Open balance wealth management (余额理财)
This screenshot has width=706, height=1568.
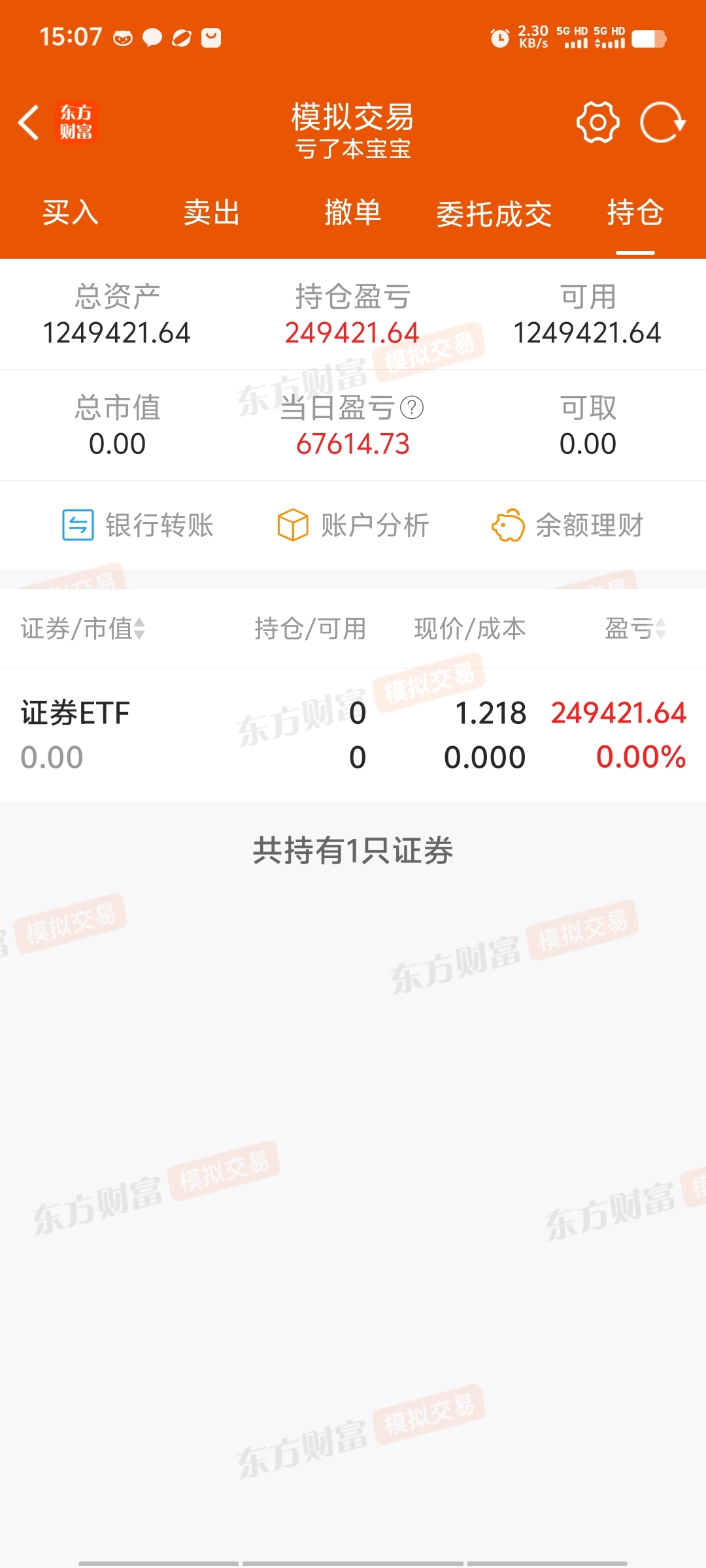(x=567, y=525)
